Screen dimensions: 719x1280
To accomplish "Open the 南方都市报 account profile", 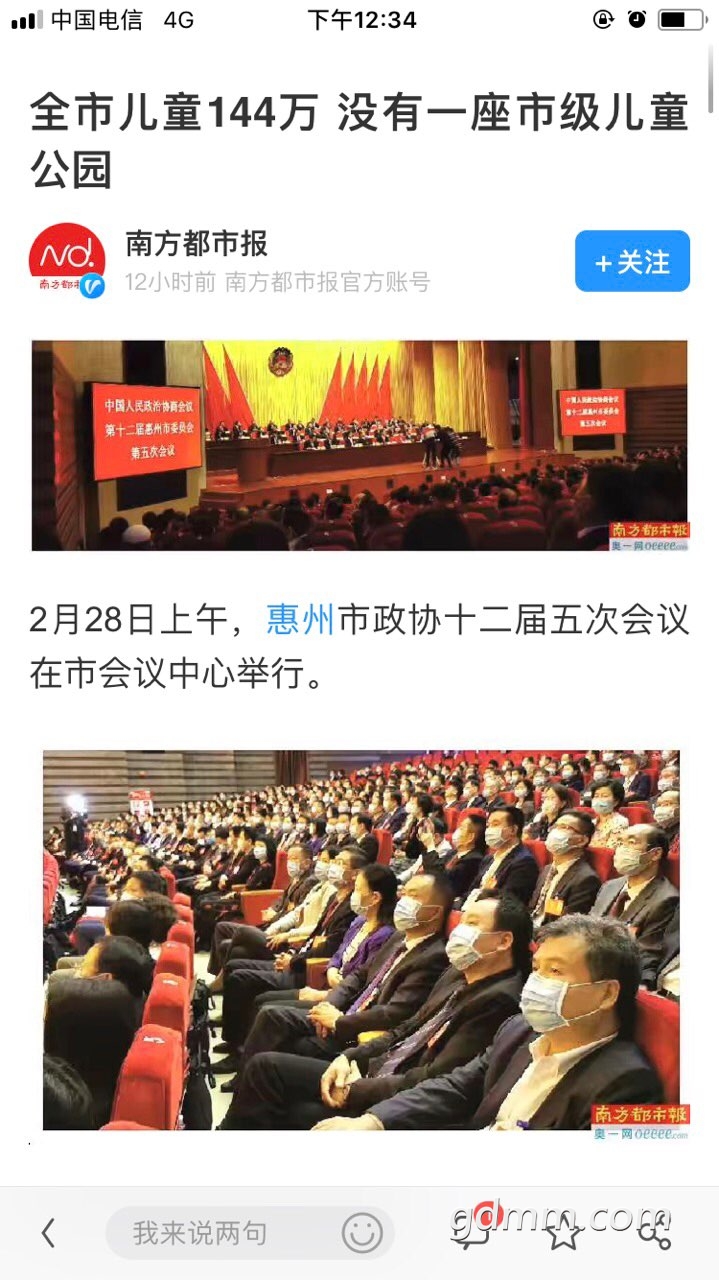I will (197, 243).
